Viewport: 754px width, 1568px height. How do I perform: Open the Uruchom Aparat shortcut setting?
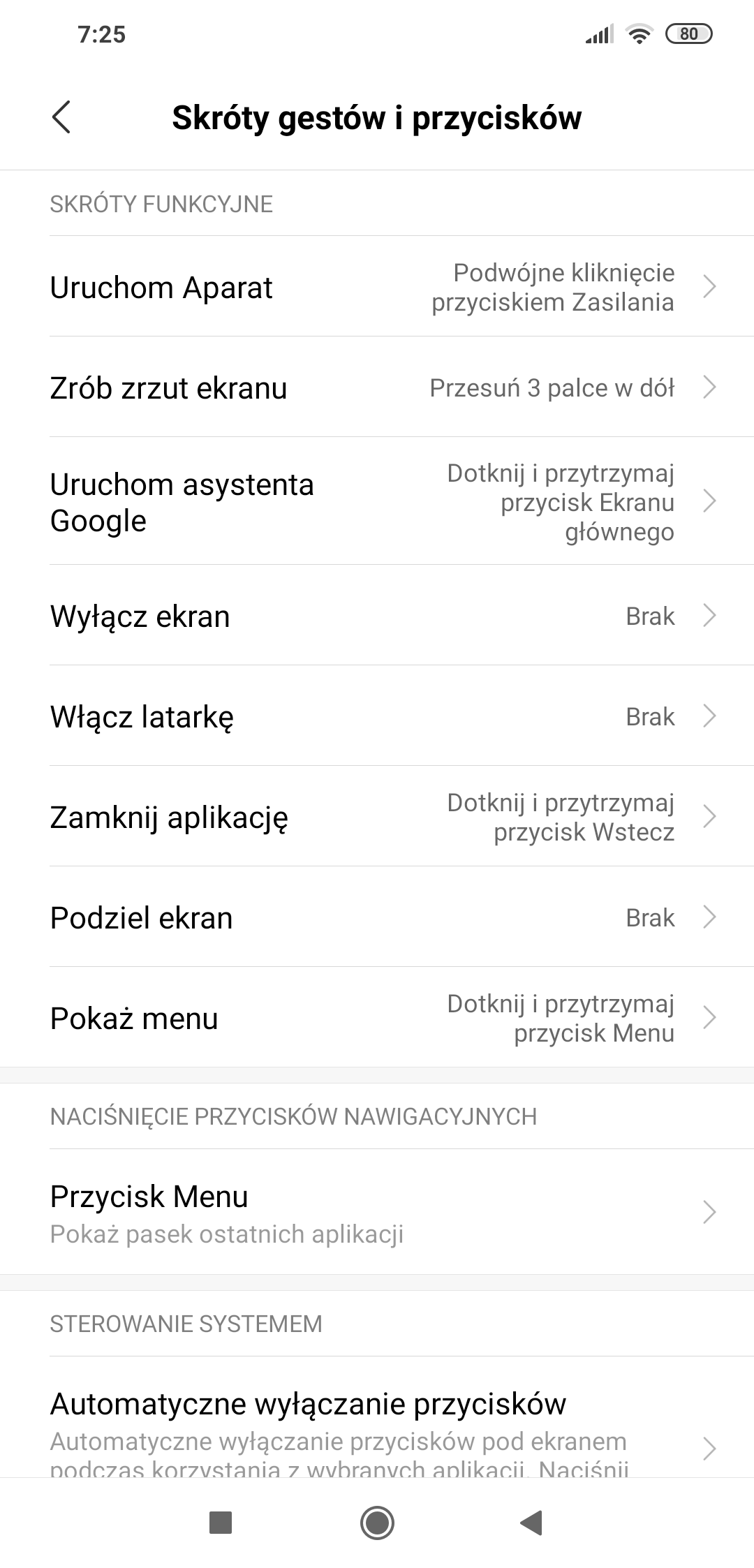click(377, 287)
